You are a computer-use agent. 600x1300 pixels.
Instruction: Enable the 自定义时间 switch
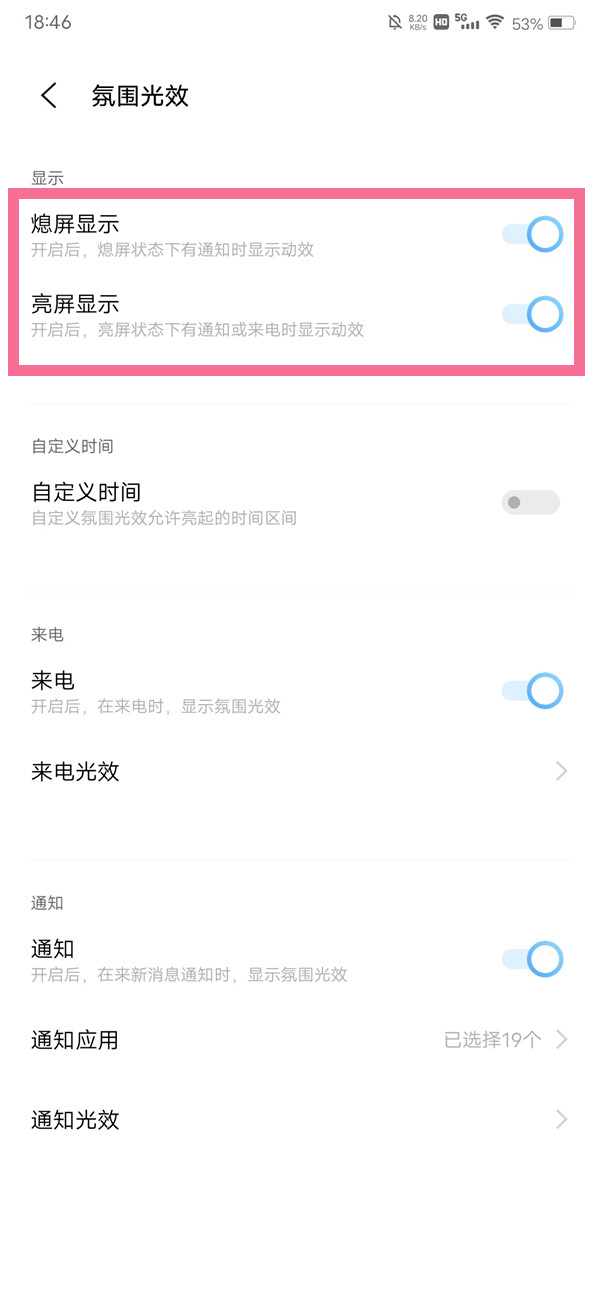[x=530, y=502]
